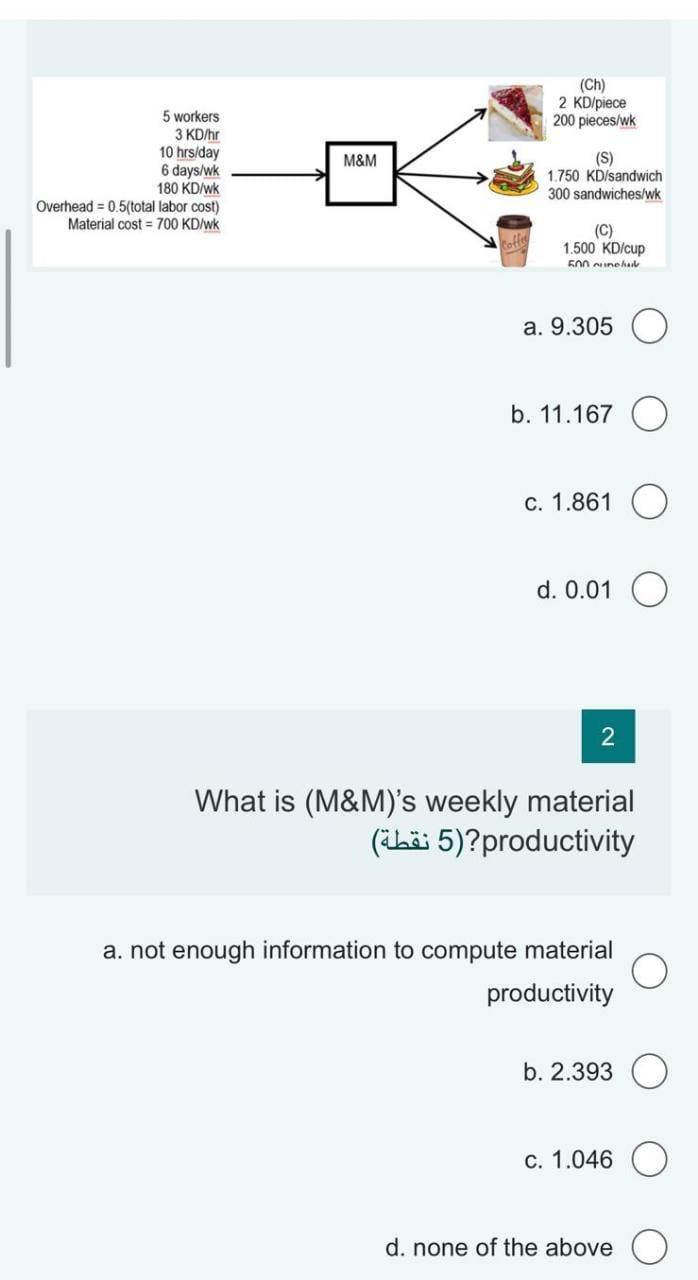Choose 'not enough information' for material productivity
Screen dimensions: 698x1280
[x=649, y=971]
